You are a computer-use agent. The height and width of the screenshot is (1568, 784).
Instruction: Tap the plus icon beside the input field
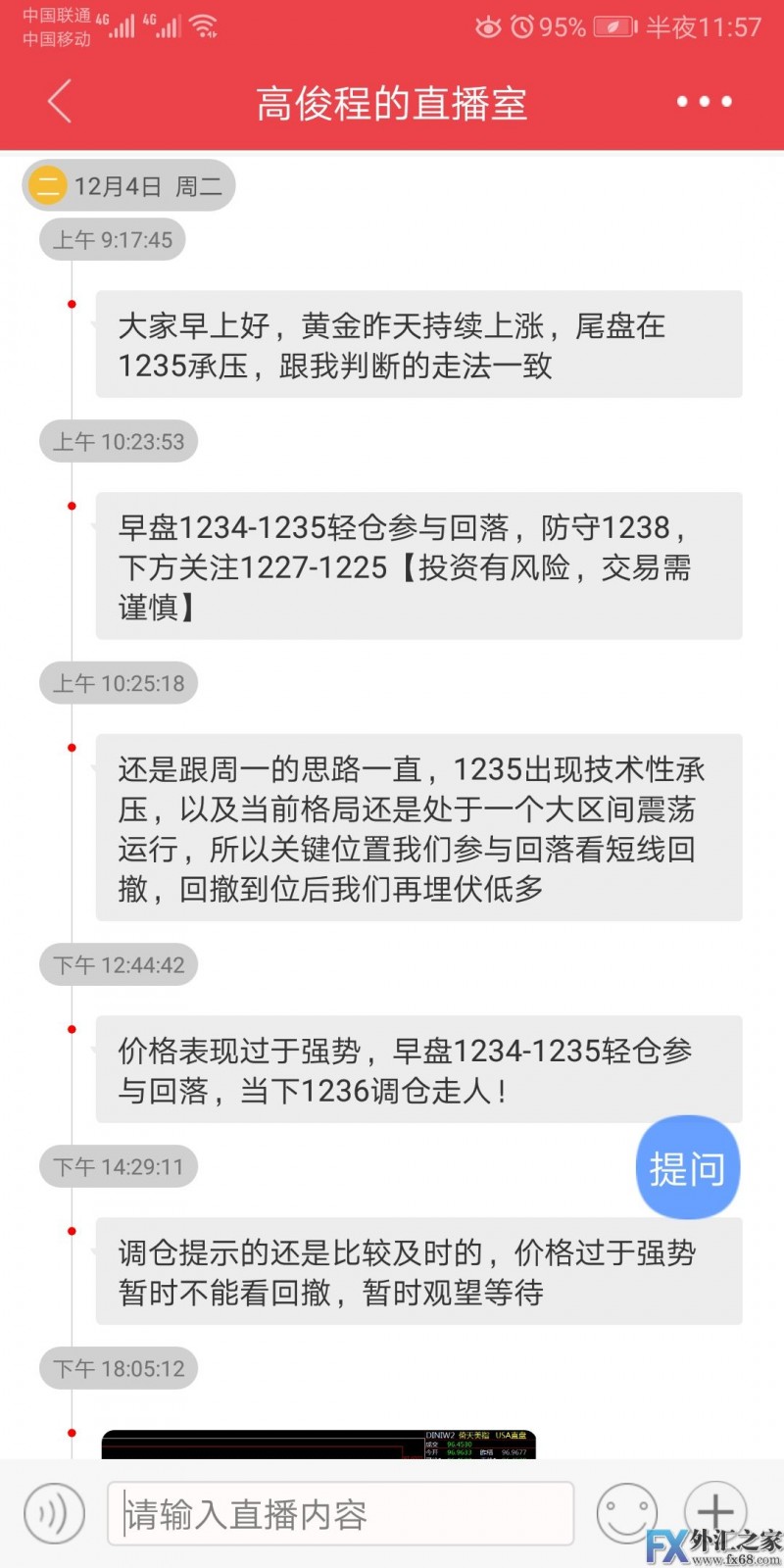(x=715, y=1512)
